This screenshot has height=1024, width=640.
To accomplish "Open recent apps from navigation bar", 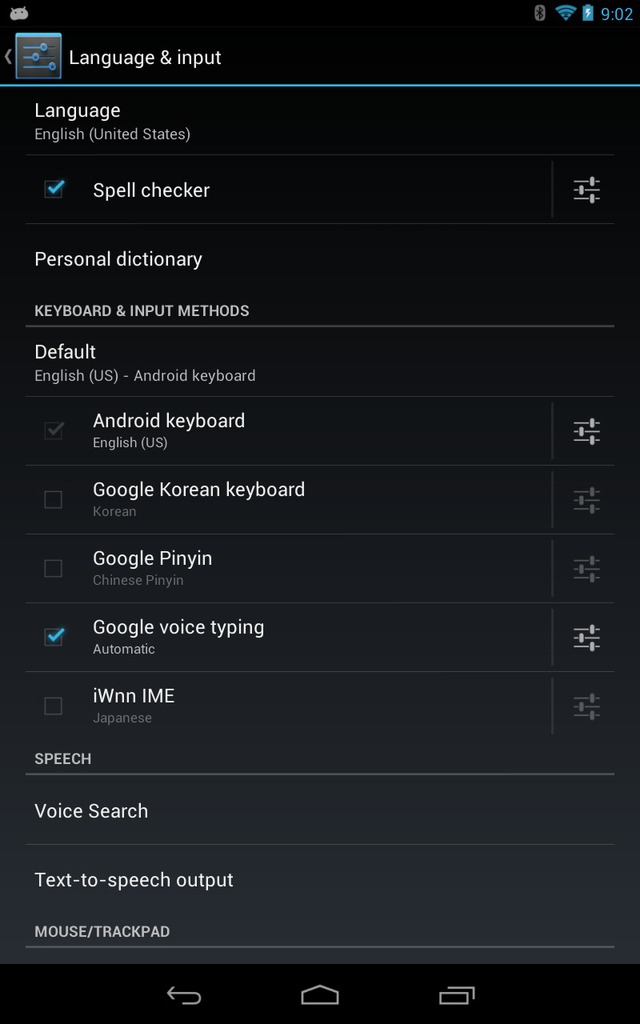I will (456, 995).
